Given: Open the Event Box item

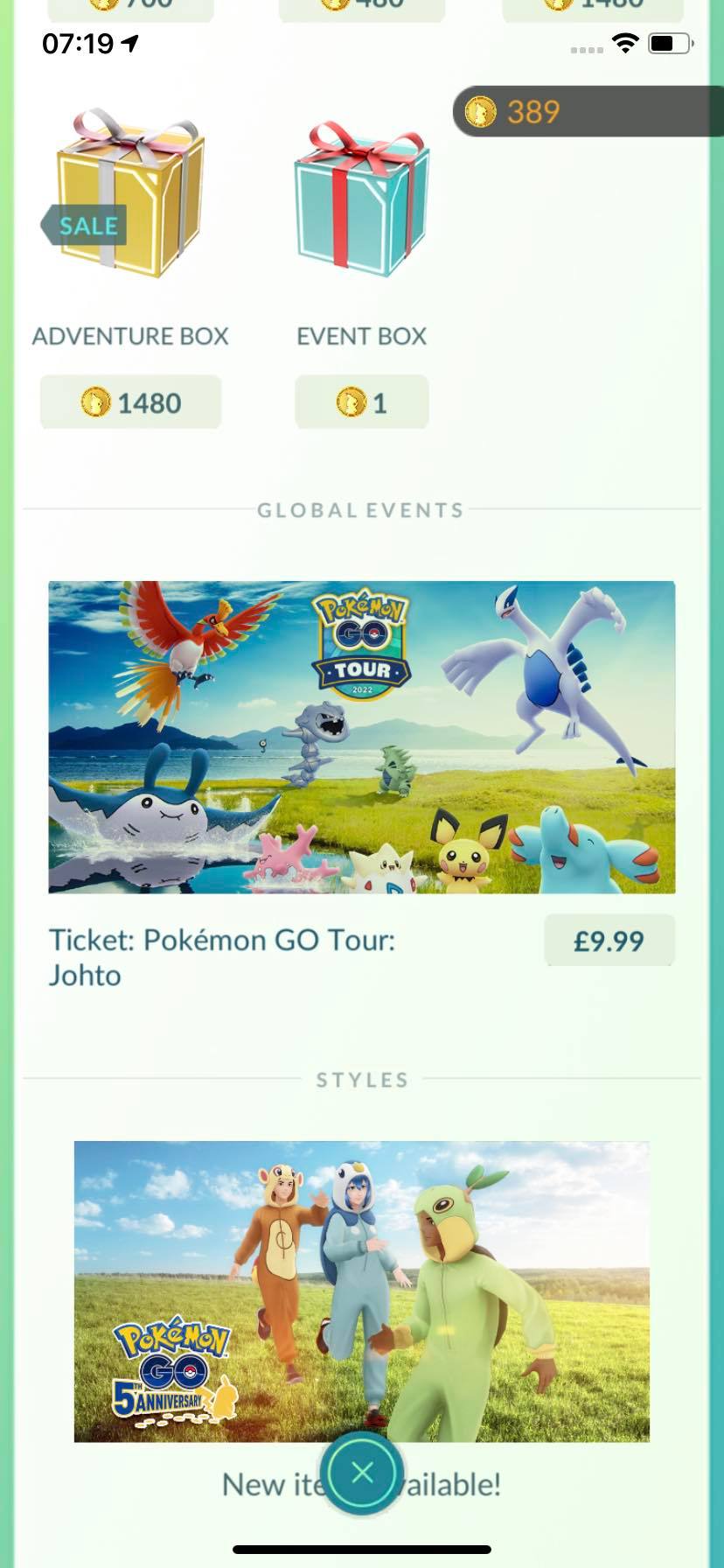Looking at the screenshot, I should click(x=361, y=199).
